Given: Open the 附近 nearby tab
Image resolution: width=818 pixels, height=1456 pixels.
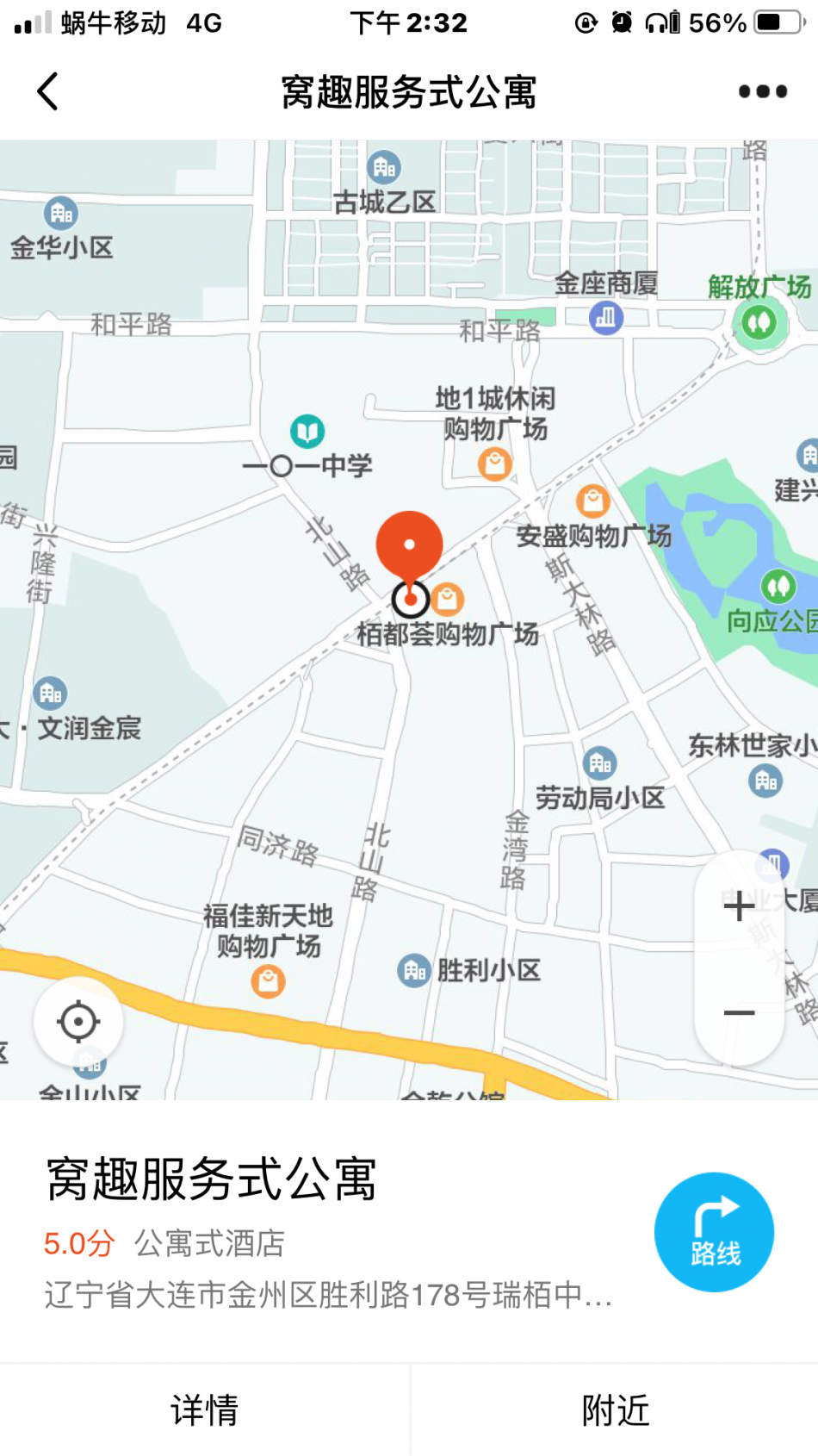Looking at the screenshot, I should tap(615, 1410).
